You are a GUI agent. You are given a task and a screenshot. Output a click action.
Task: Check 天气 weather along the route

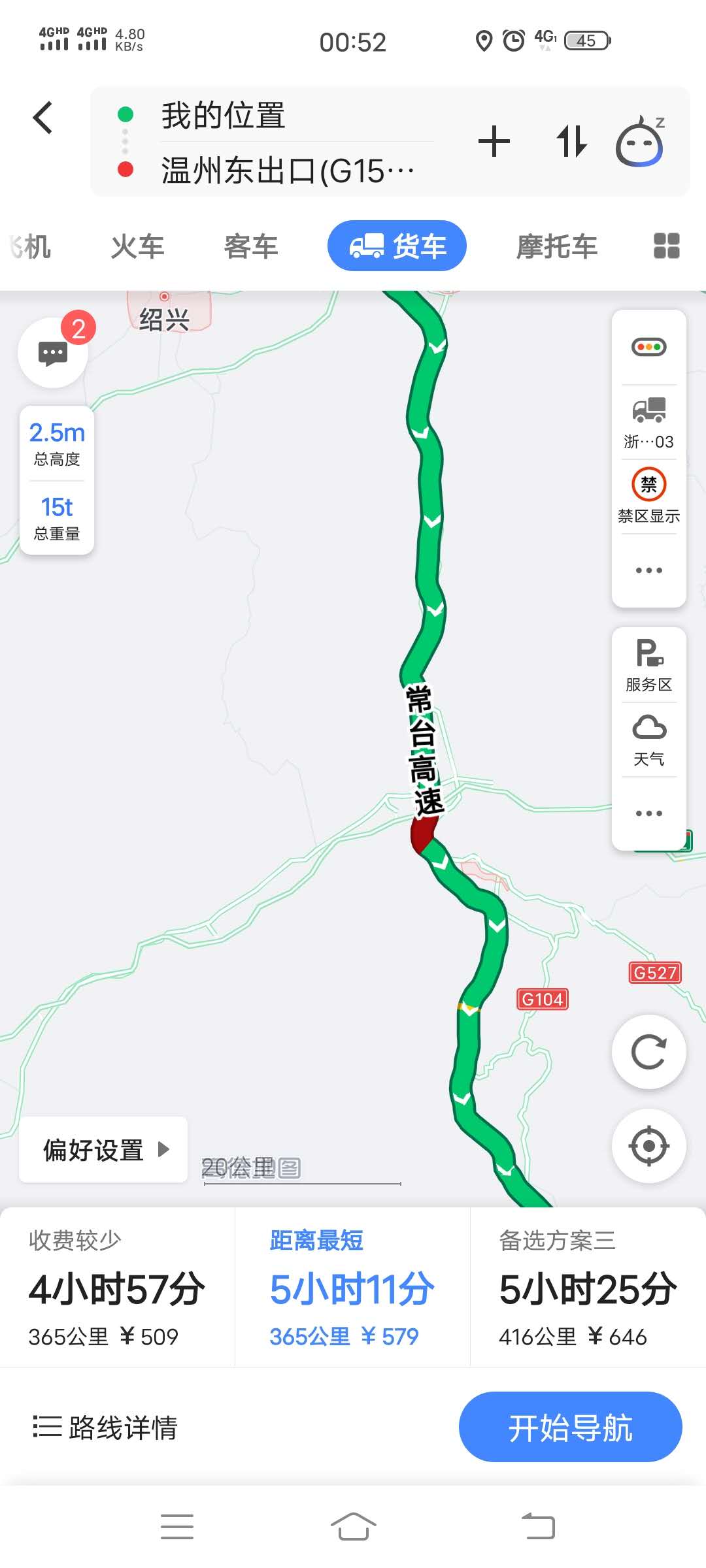(x=648, y=740)
